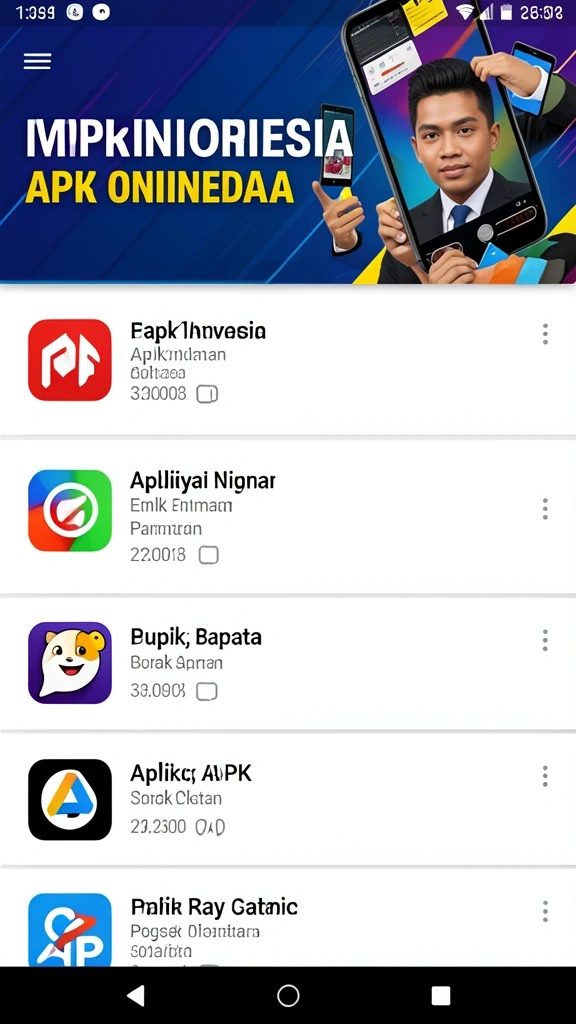Open the top promotional banner

[x=288, y=154]
